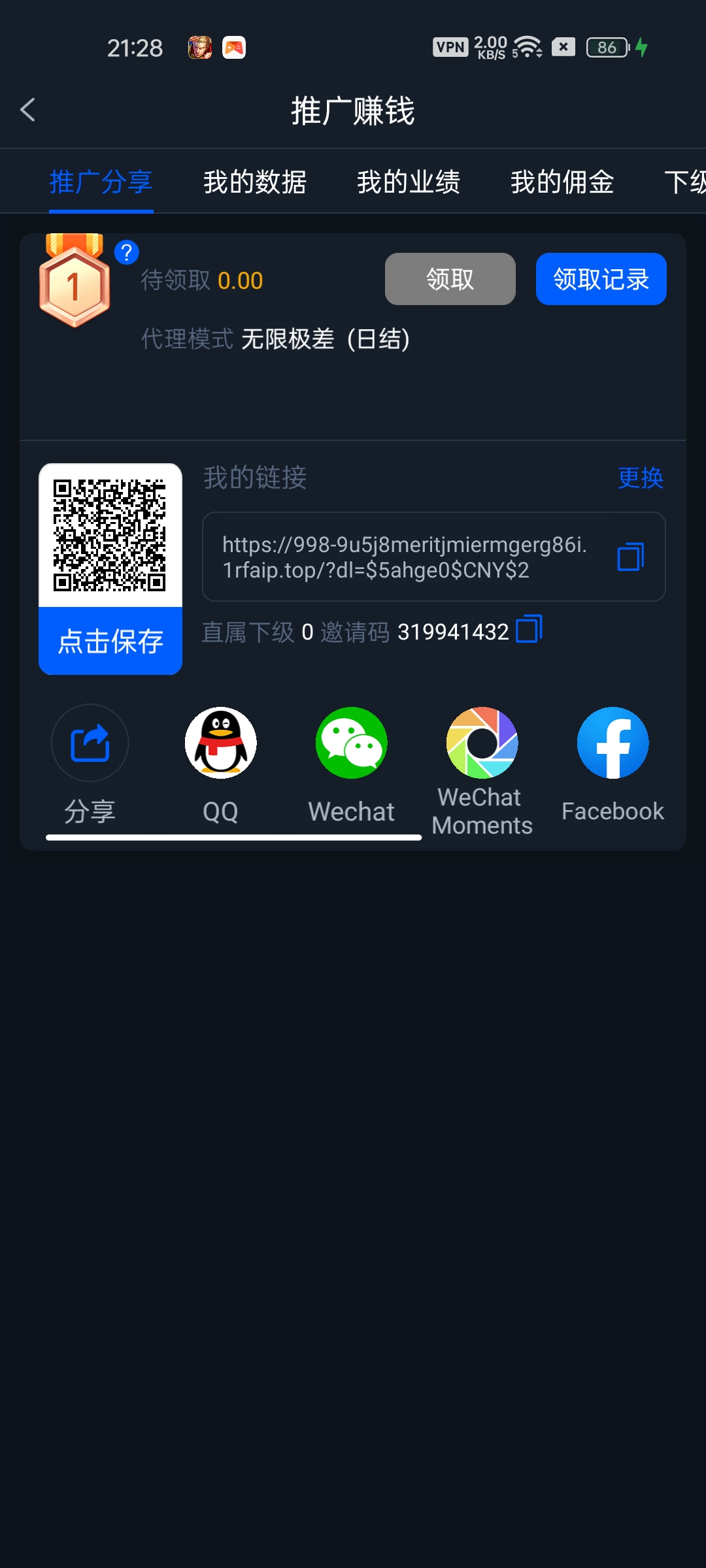This screenshot has height=1568, width=706.
Task: Tap 更换 to change the link
Action: pyautogui.click(x=639, y=478)
